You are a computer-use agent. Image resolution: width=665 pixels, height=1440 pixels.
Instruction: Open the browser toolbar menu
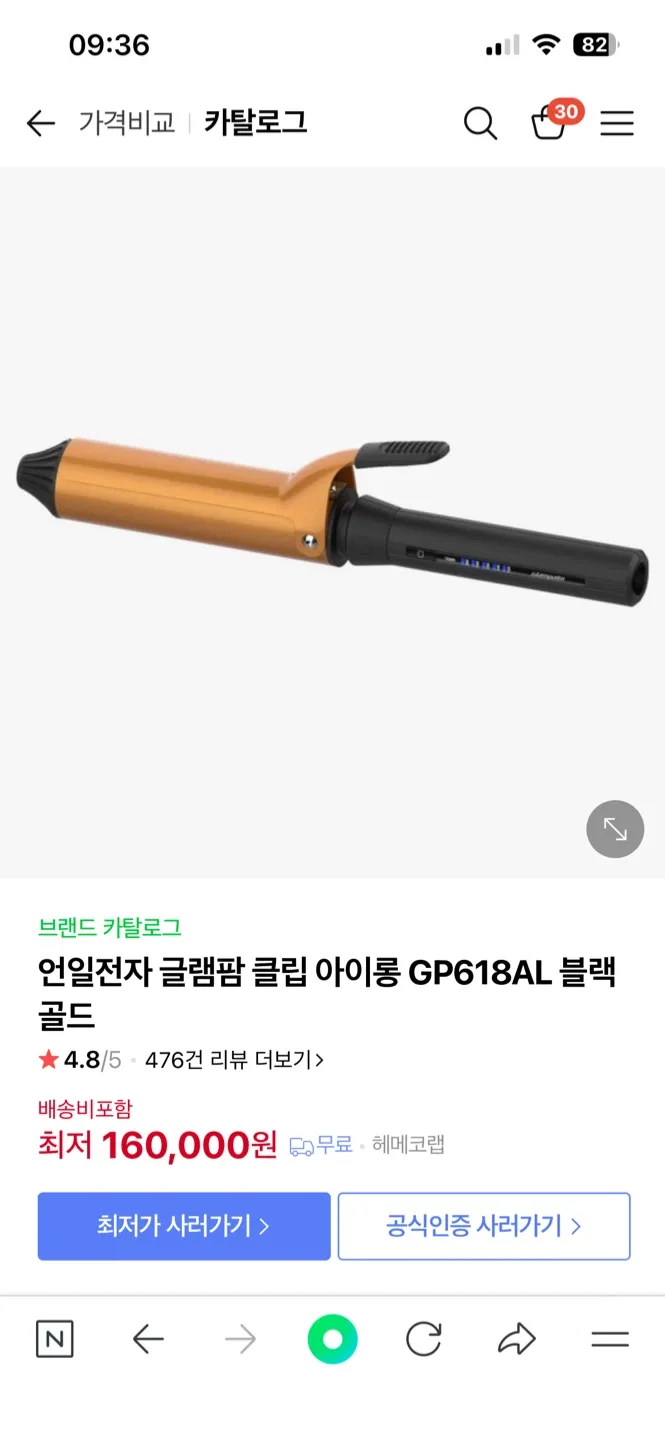coord(610,1339)
